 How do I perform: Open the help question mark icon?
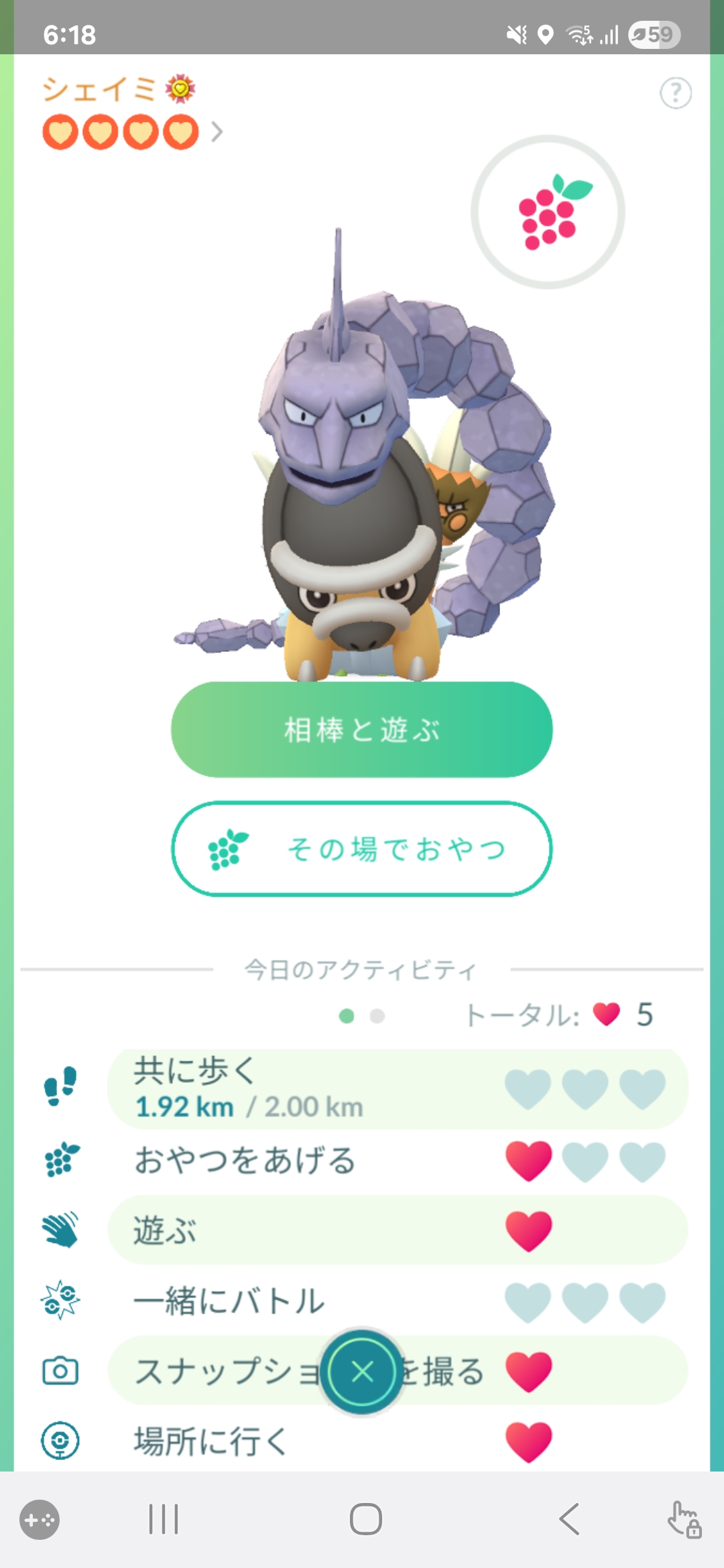(675, 93)
